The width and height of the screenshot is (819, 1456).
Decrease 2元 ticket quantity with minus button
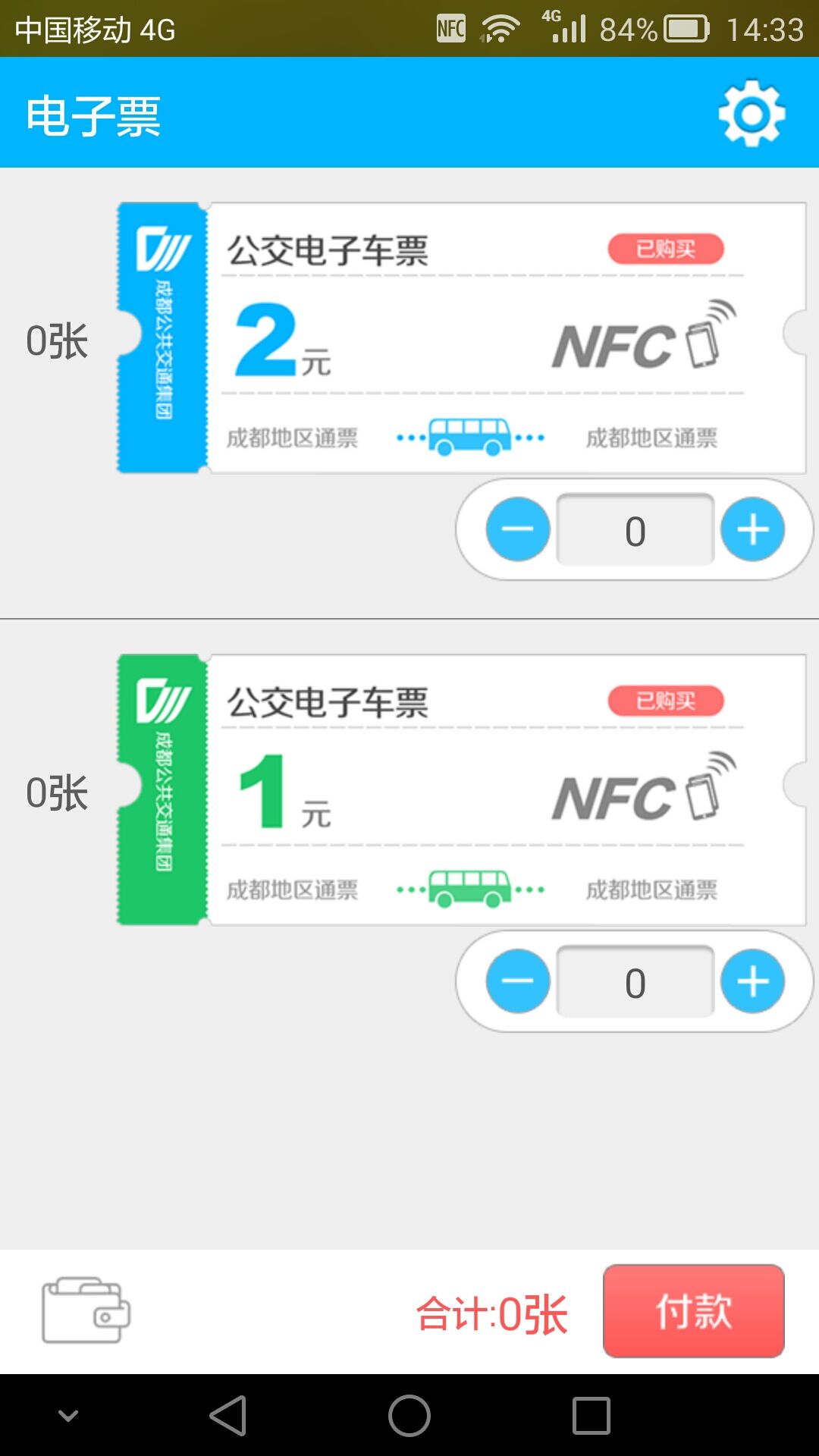518,529
